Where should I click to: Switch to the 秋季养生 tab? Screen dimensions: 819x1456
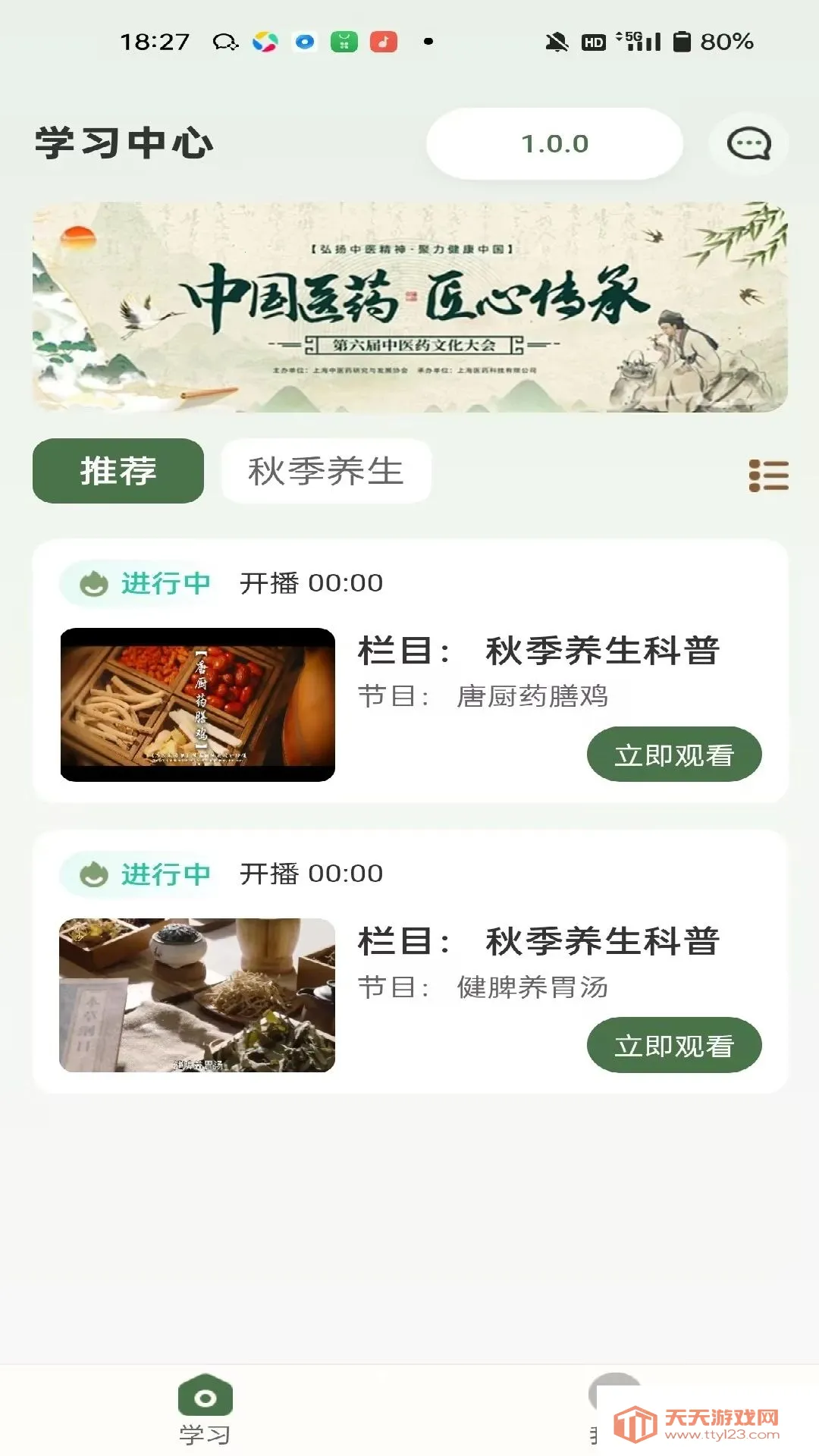[326, 471]
